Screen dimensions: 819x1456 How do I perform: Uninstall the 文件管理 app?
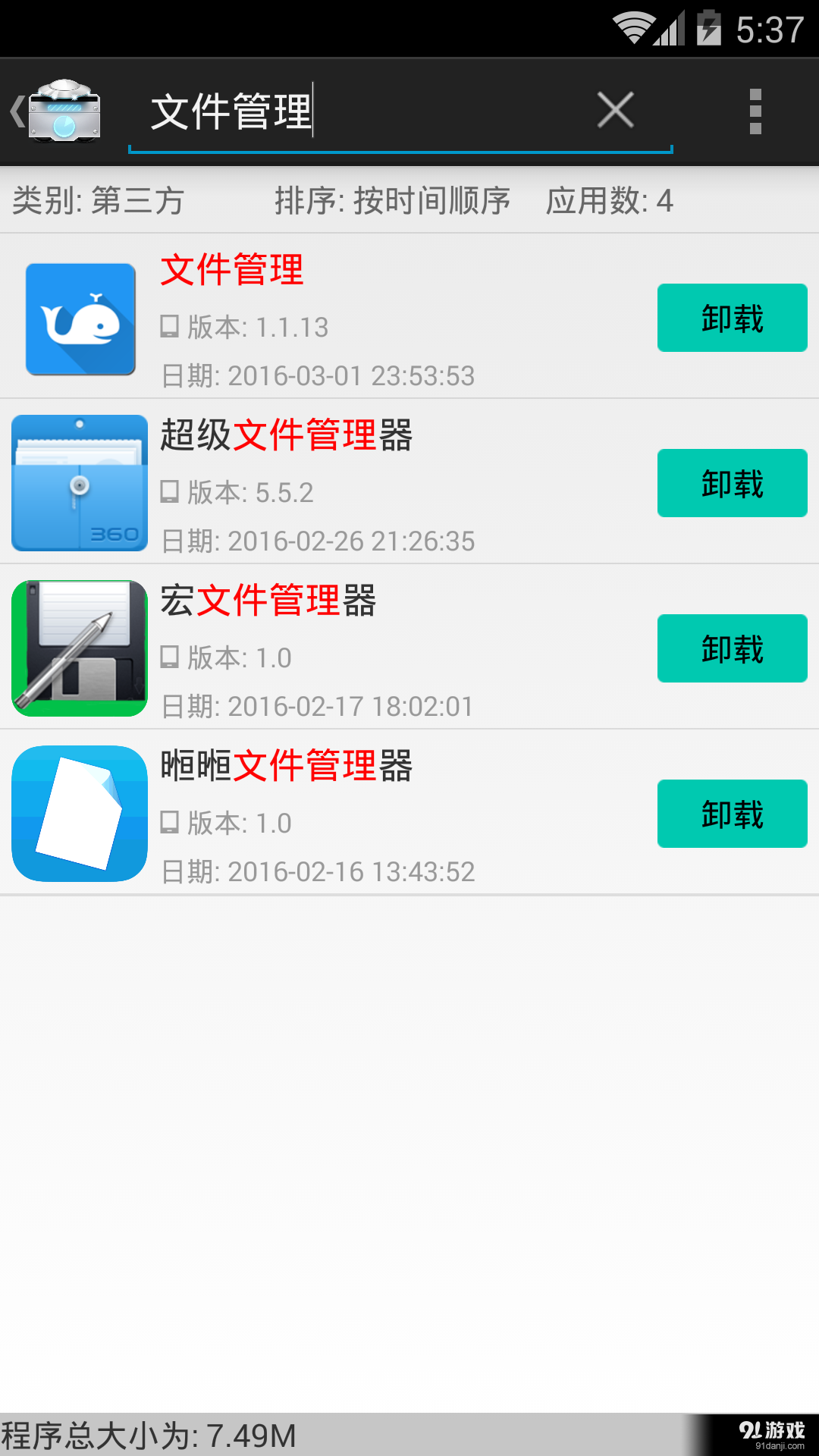click(731, 318)
